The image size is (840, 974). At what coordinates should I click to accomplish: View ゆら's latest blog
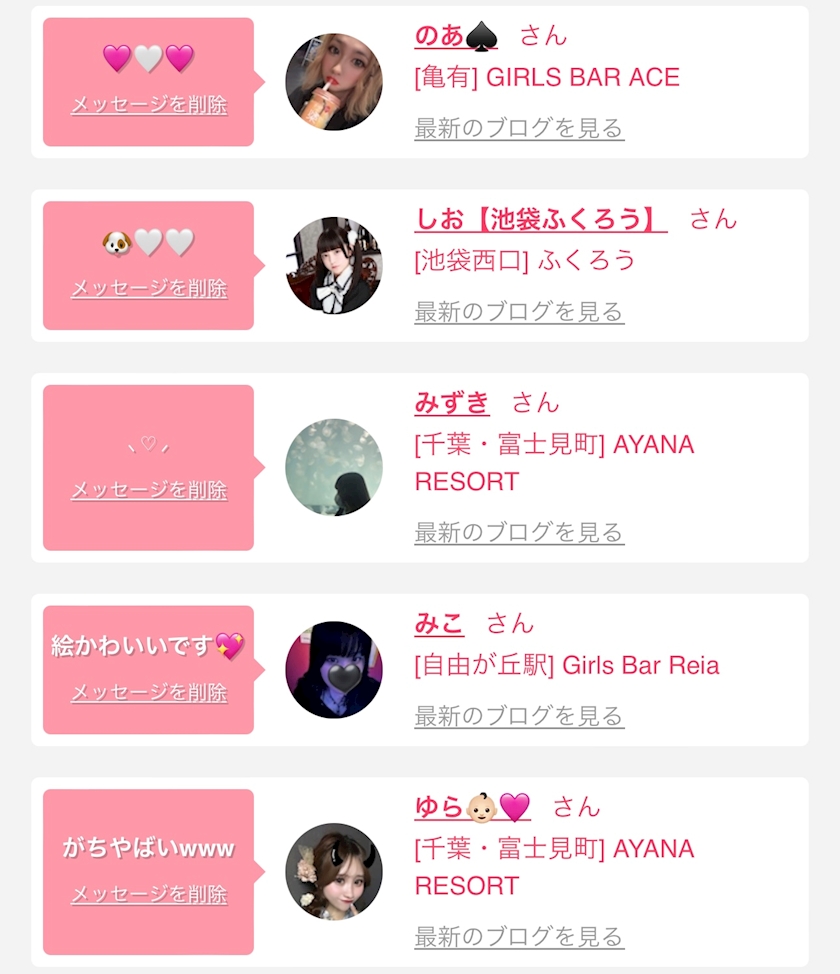click(519, 937)
